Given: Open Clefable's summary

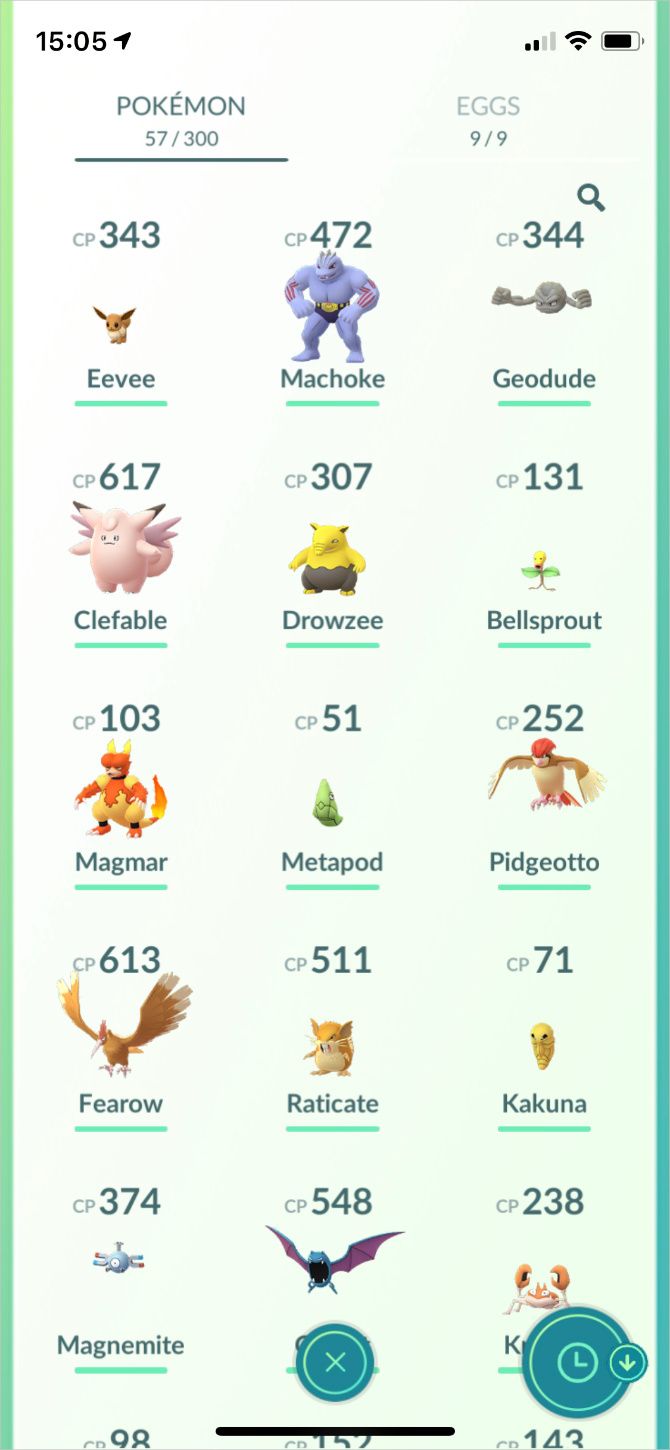Looking at the screenshot, I should 120,553.
